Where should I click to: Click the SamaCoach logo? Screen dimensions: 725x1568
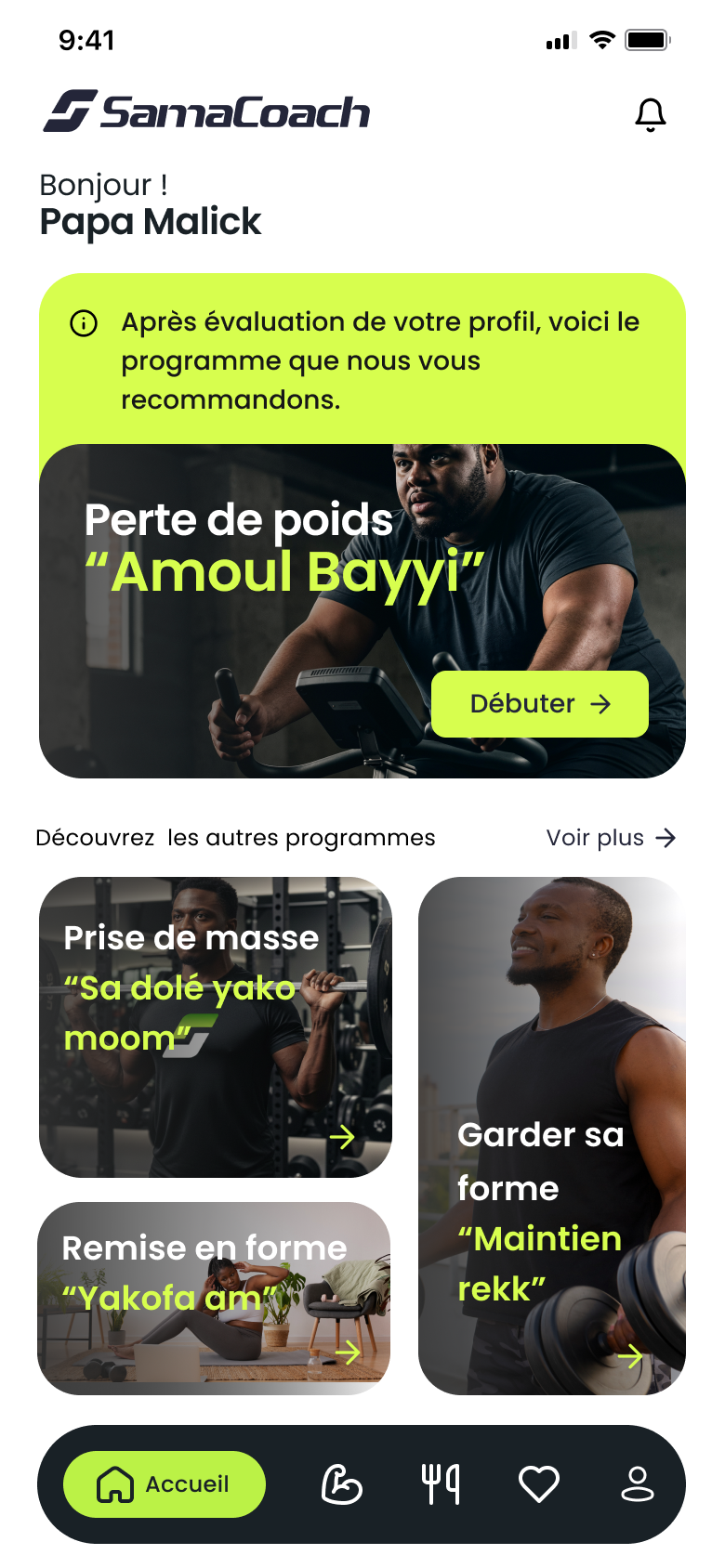pyautogui.click(x=204, y=111)
